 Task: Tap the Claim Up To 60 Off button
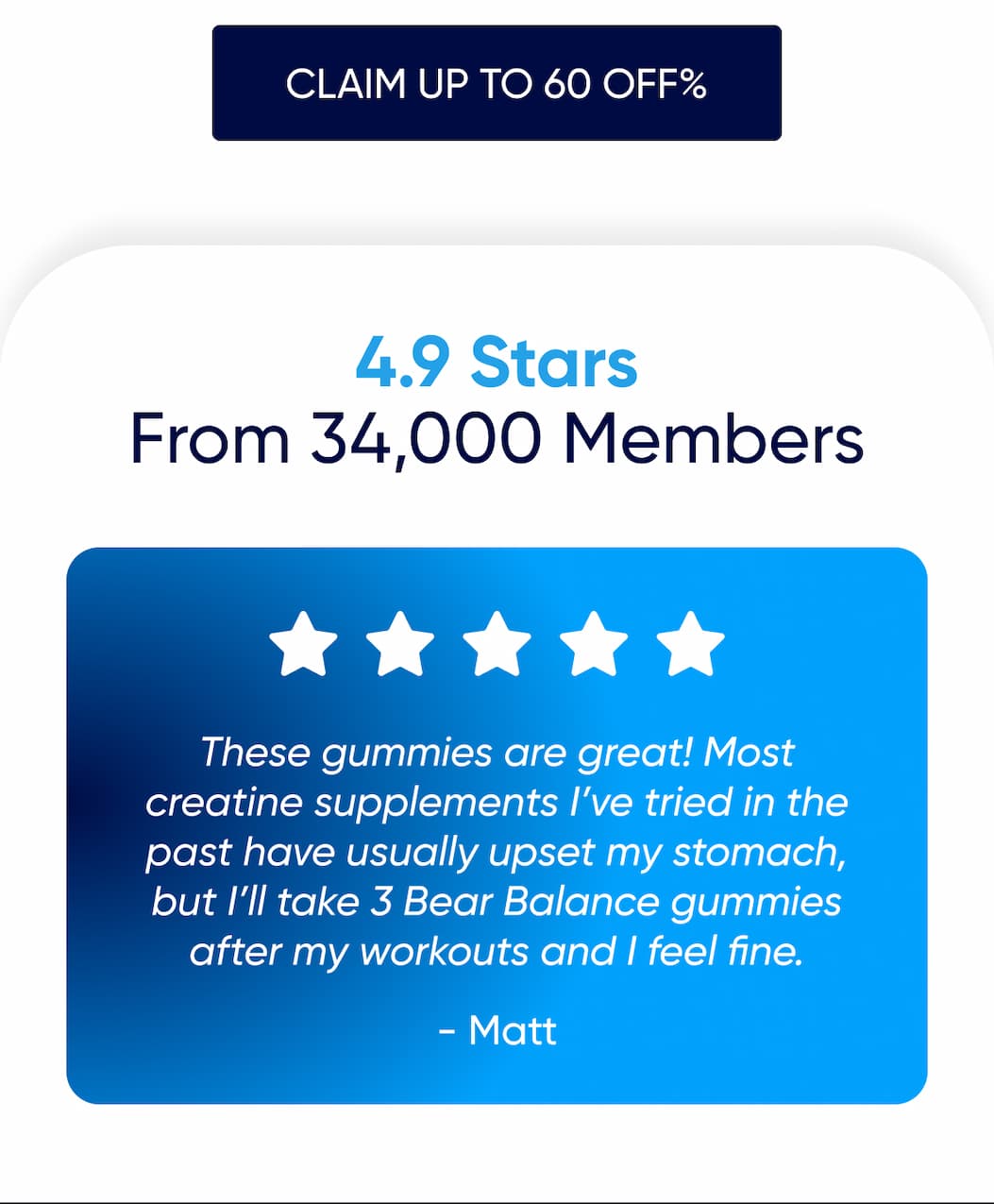click(497, 83)
